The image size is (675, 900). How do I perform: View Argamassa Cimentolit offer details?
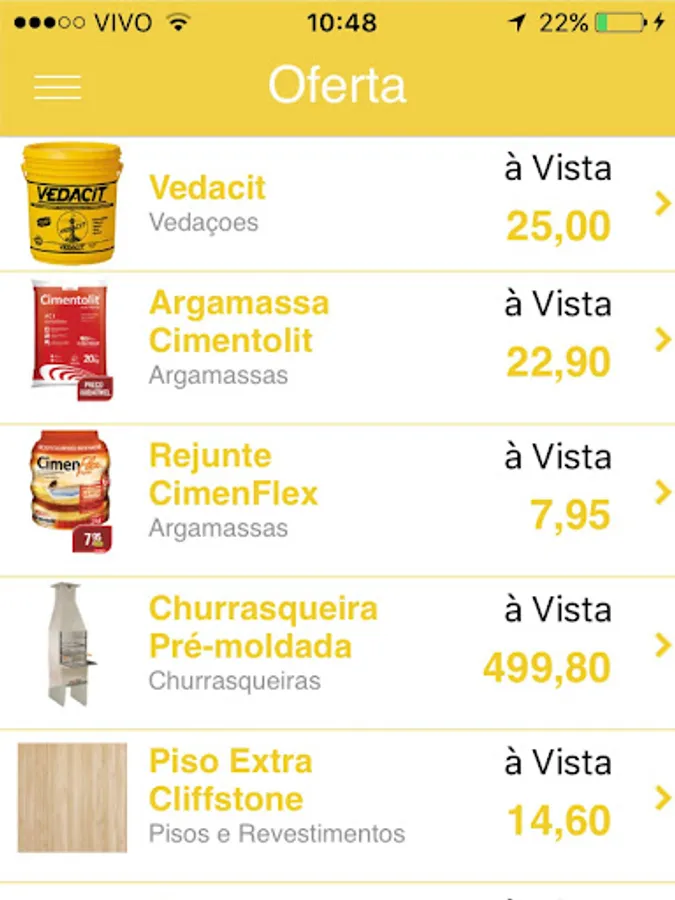click(x=337, y=340)
